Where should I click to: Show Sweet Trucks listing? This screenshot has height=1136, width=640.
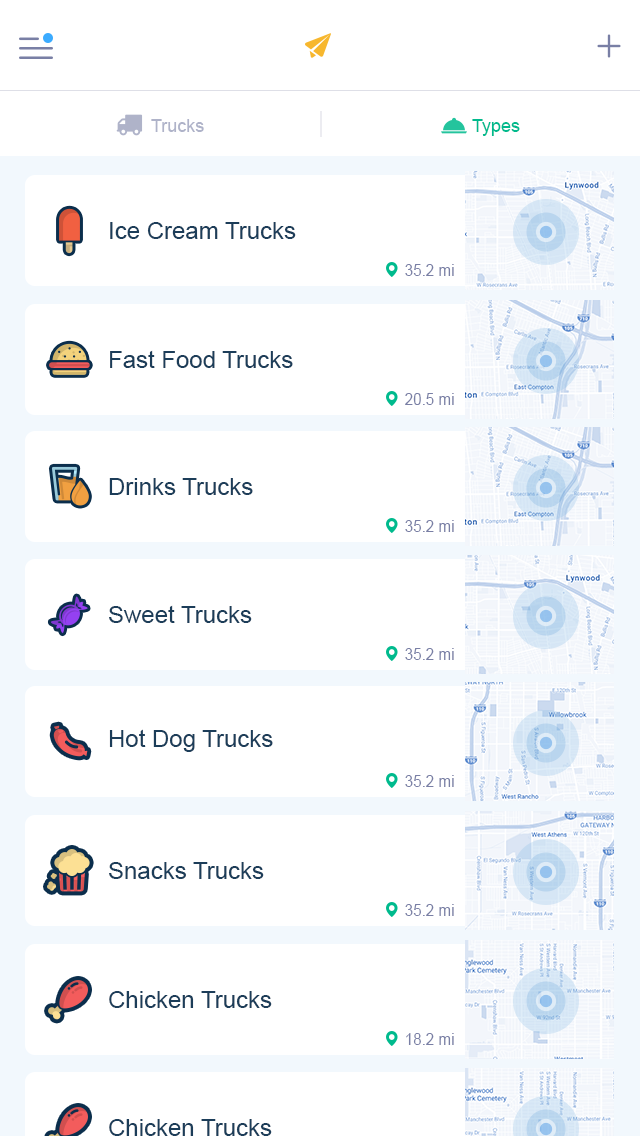tap(245, 615)
